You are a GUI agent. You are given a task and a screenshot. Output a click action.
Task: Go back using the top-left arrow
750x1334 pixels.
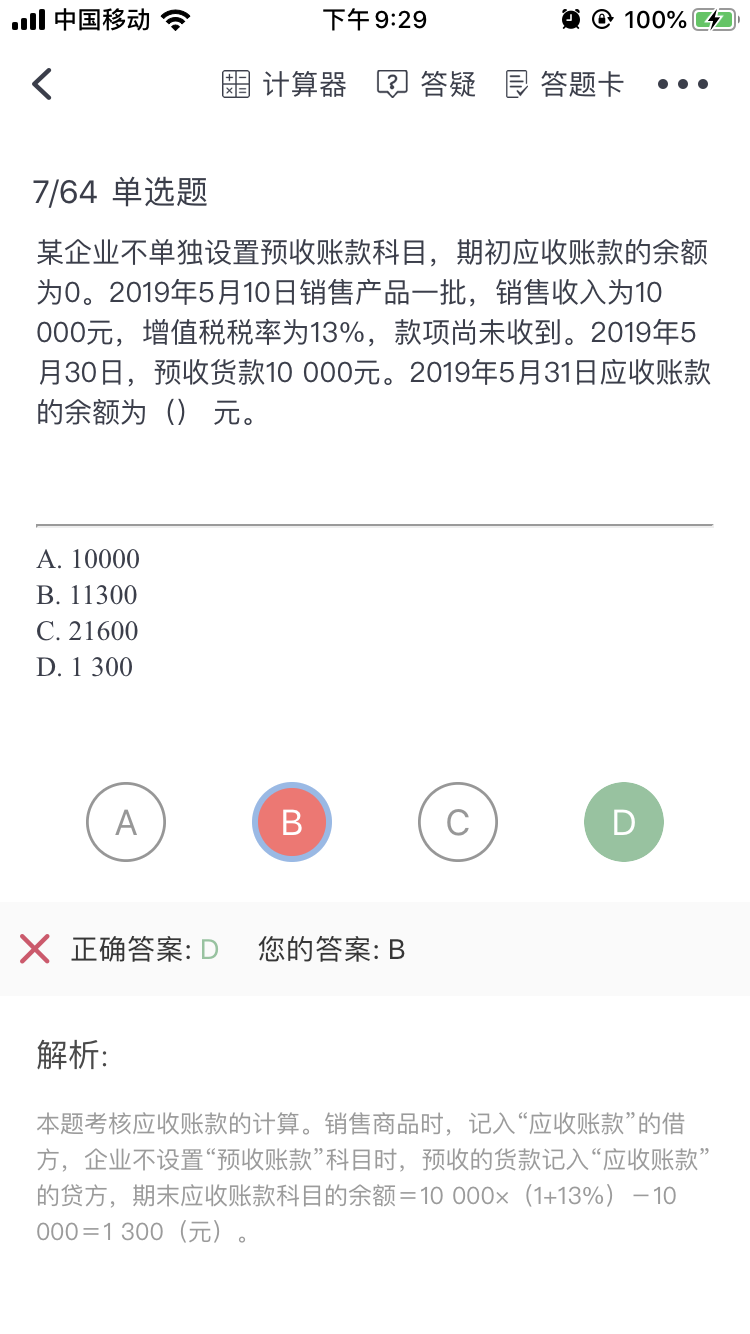tap(42, 85)
